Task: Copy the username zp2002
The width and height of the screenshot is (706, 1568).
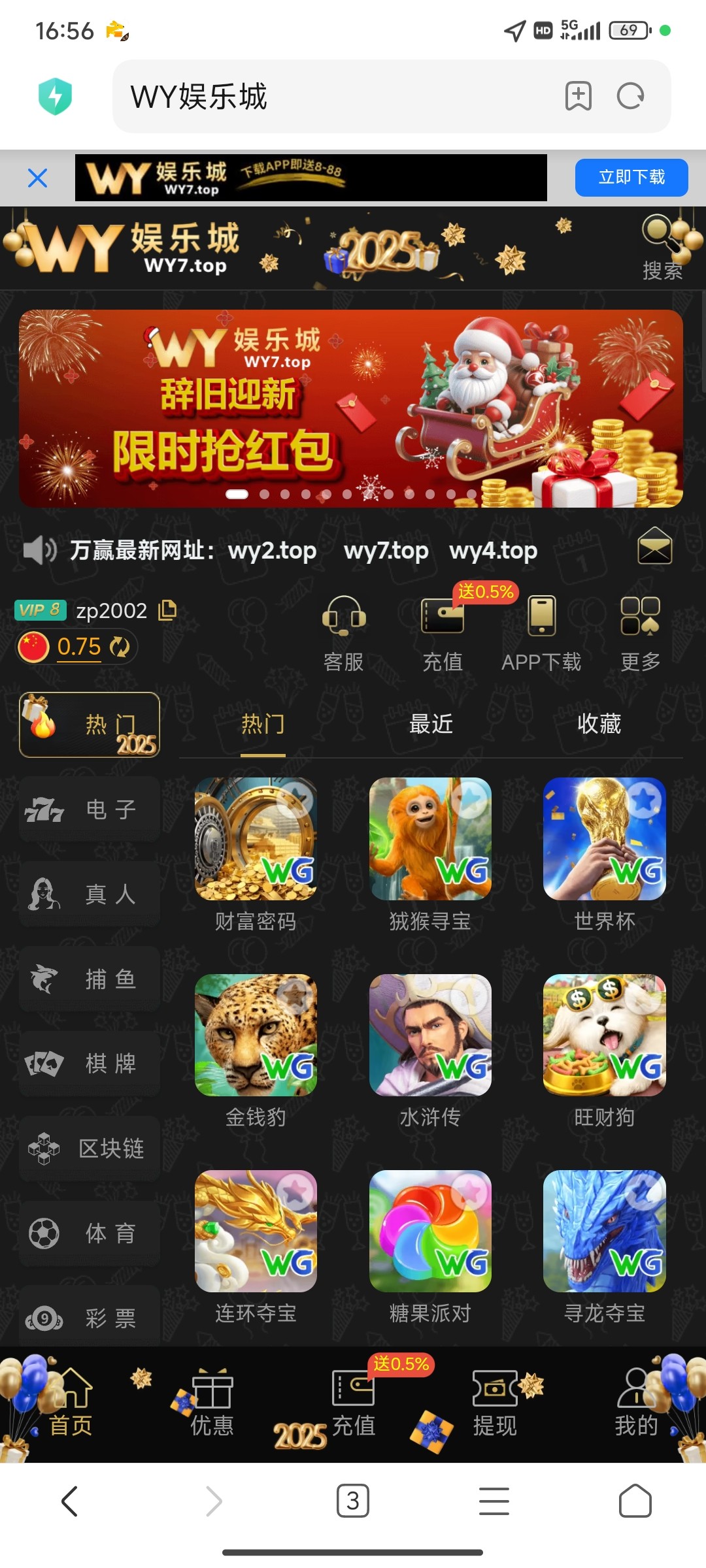Action: click(167, 610)
